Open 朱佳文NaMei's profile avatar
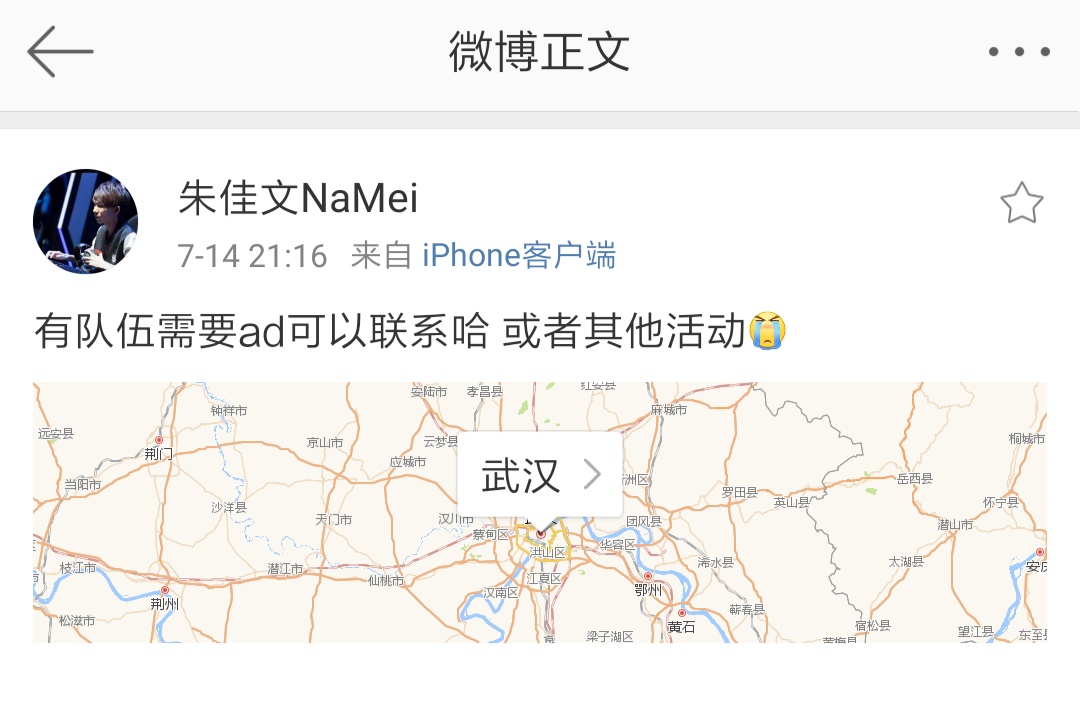 pos(85,221)
